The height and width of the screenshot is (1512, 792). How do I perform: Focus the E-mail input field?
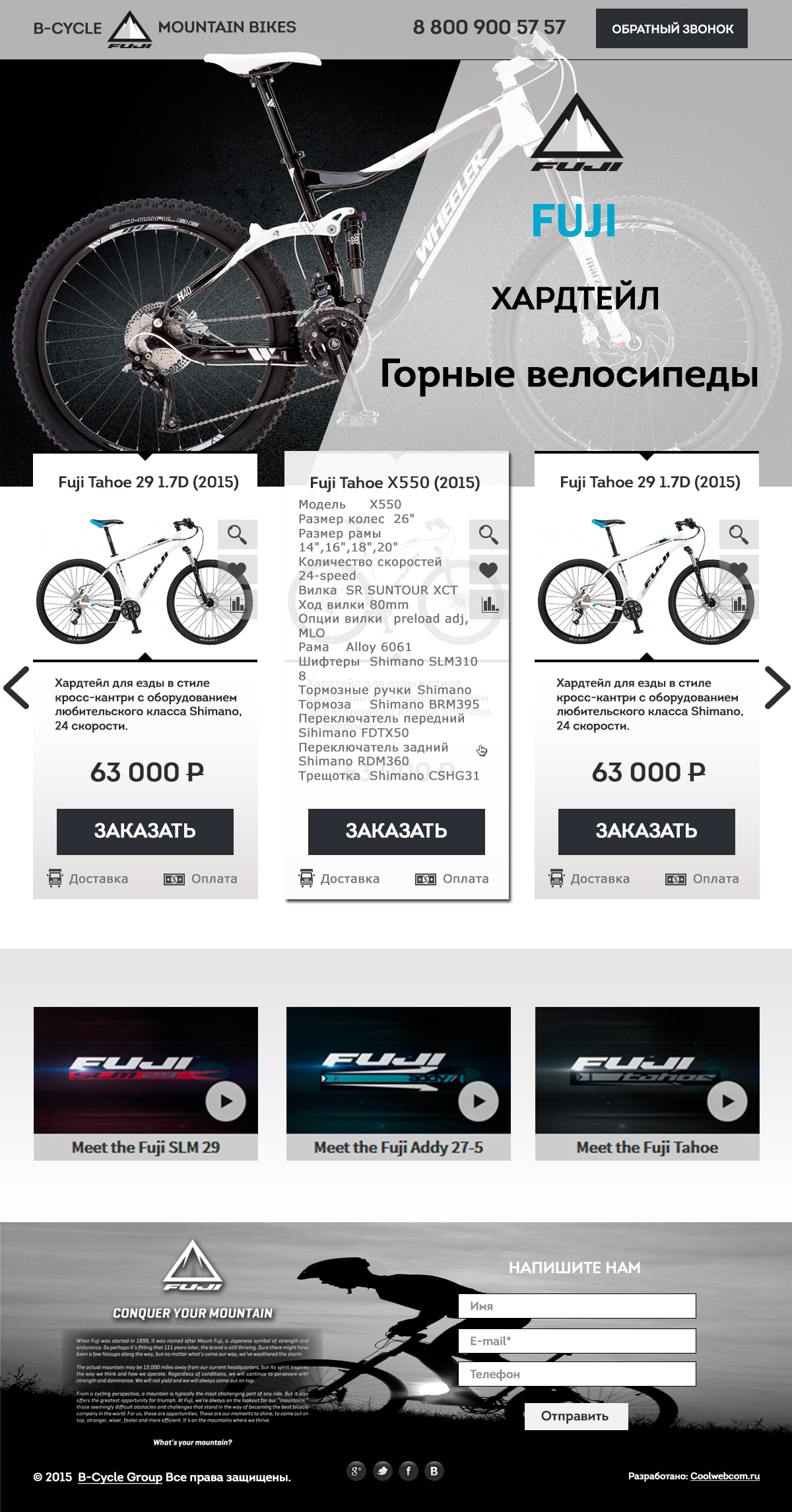577,1341
